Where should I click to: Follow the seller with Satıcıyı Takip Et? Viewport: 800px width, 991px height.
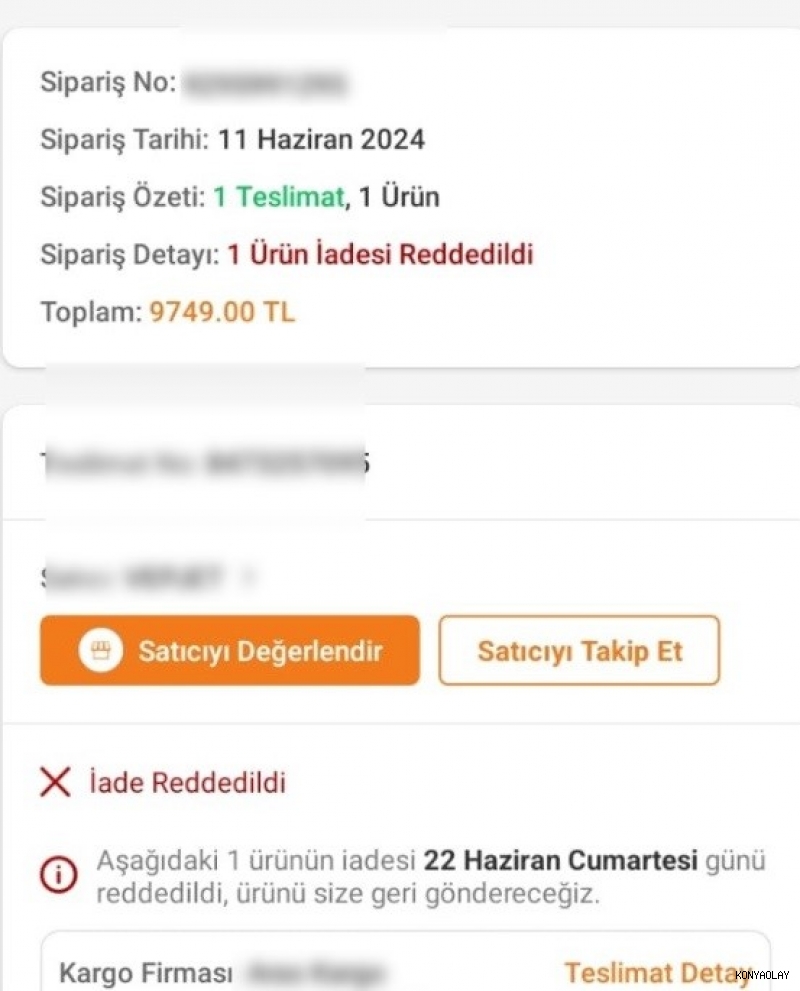(579, 651)
